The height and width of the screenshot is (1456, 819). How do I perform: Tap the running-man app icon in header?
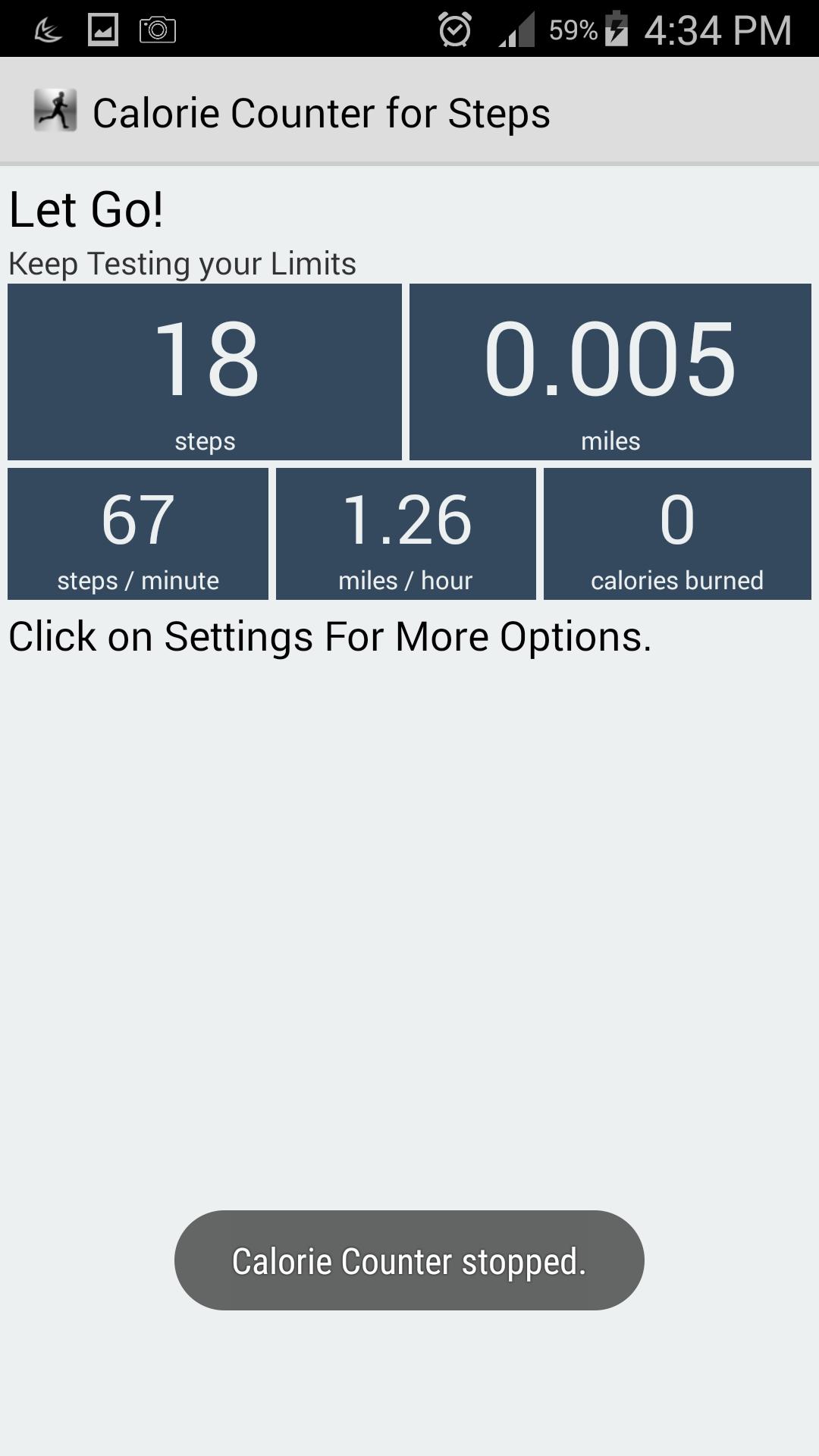(x=55, y=111)
